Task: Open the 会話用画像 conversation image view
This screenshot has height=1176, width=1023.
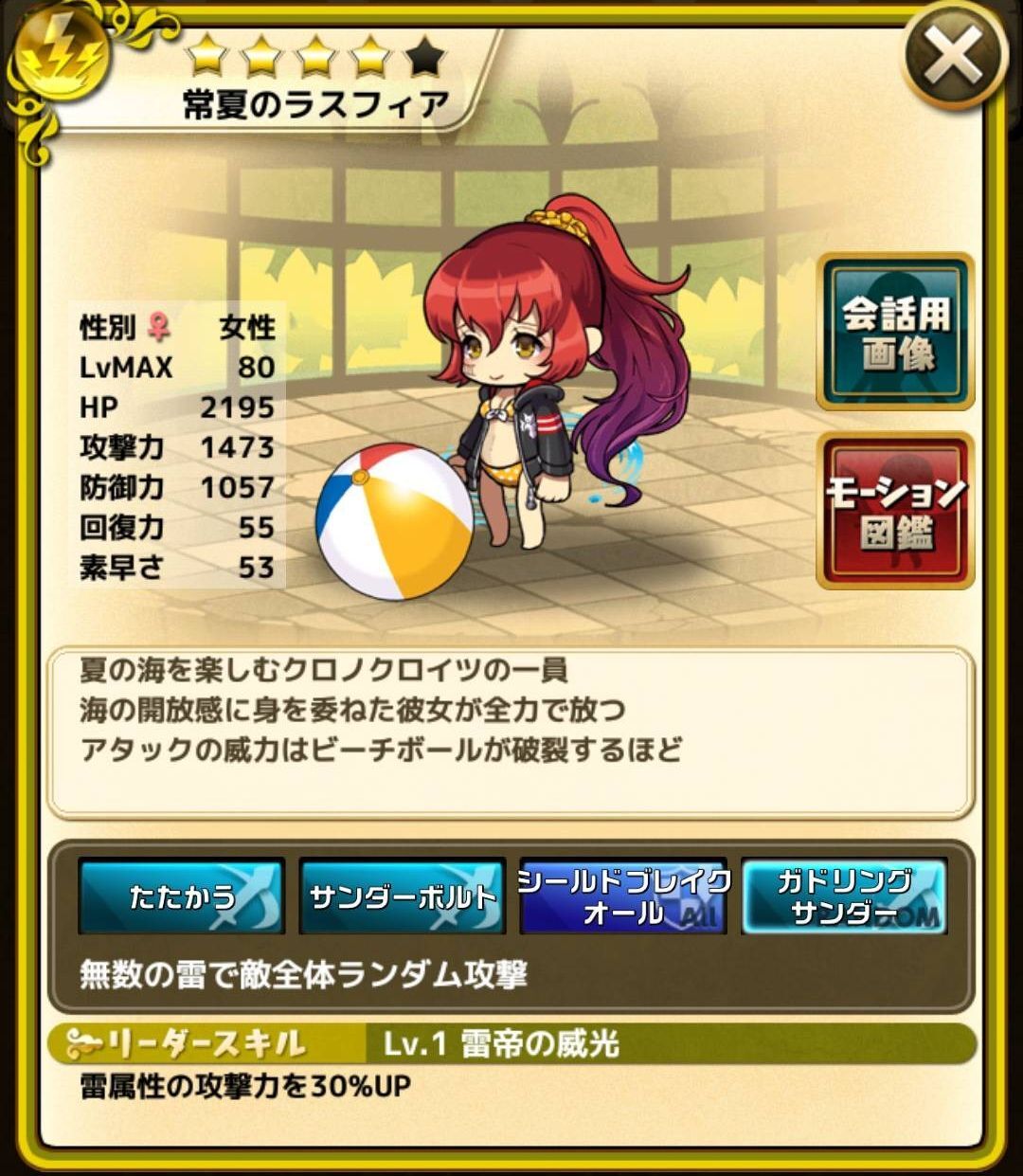Action: click(x=896, y=332)
